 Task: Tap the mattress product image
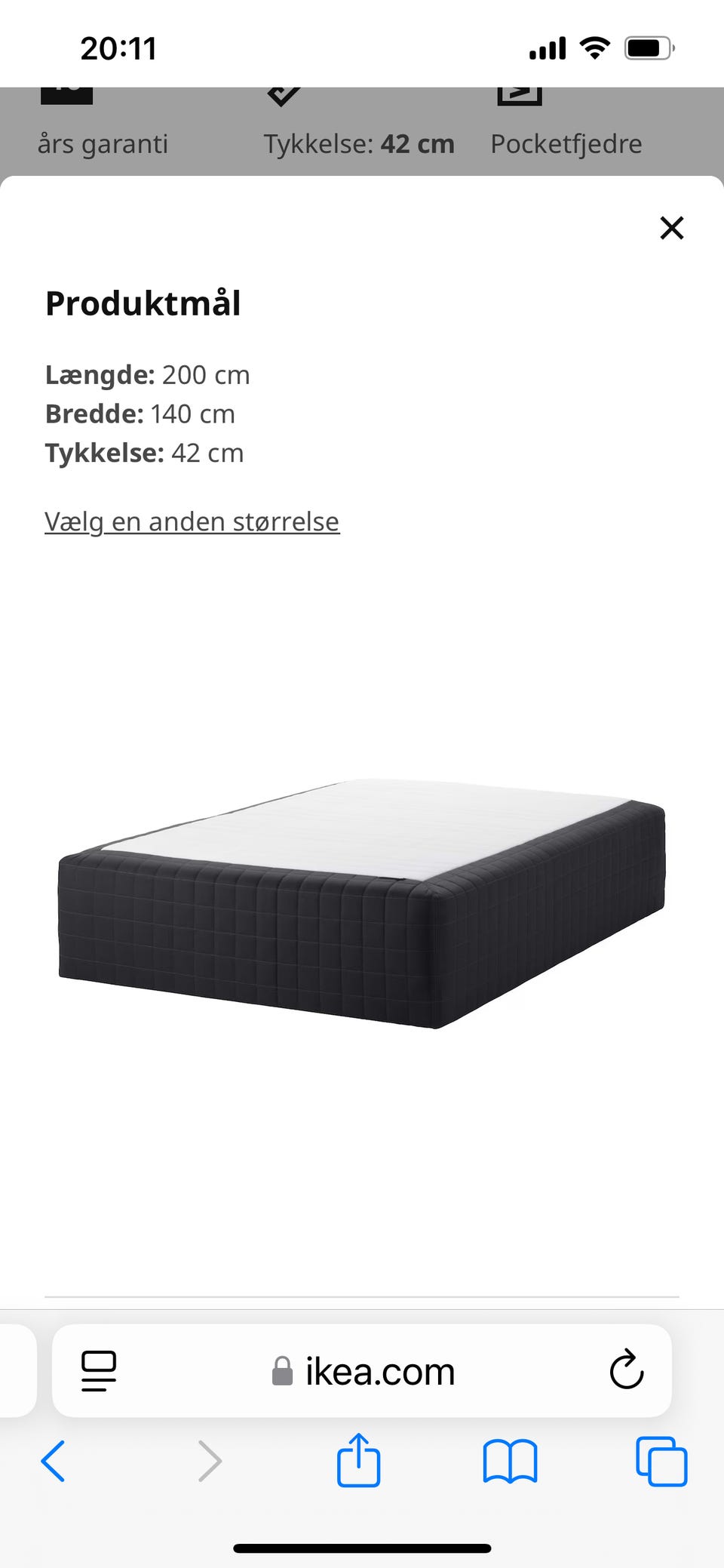pos(362,905)
